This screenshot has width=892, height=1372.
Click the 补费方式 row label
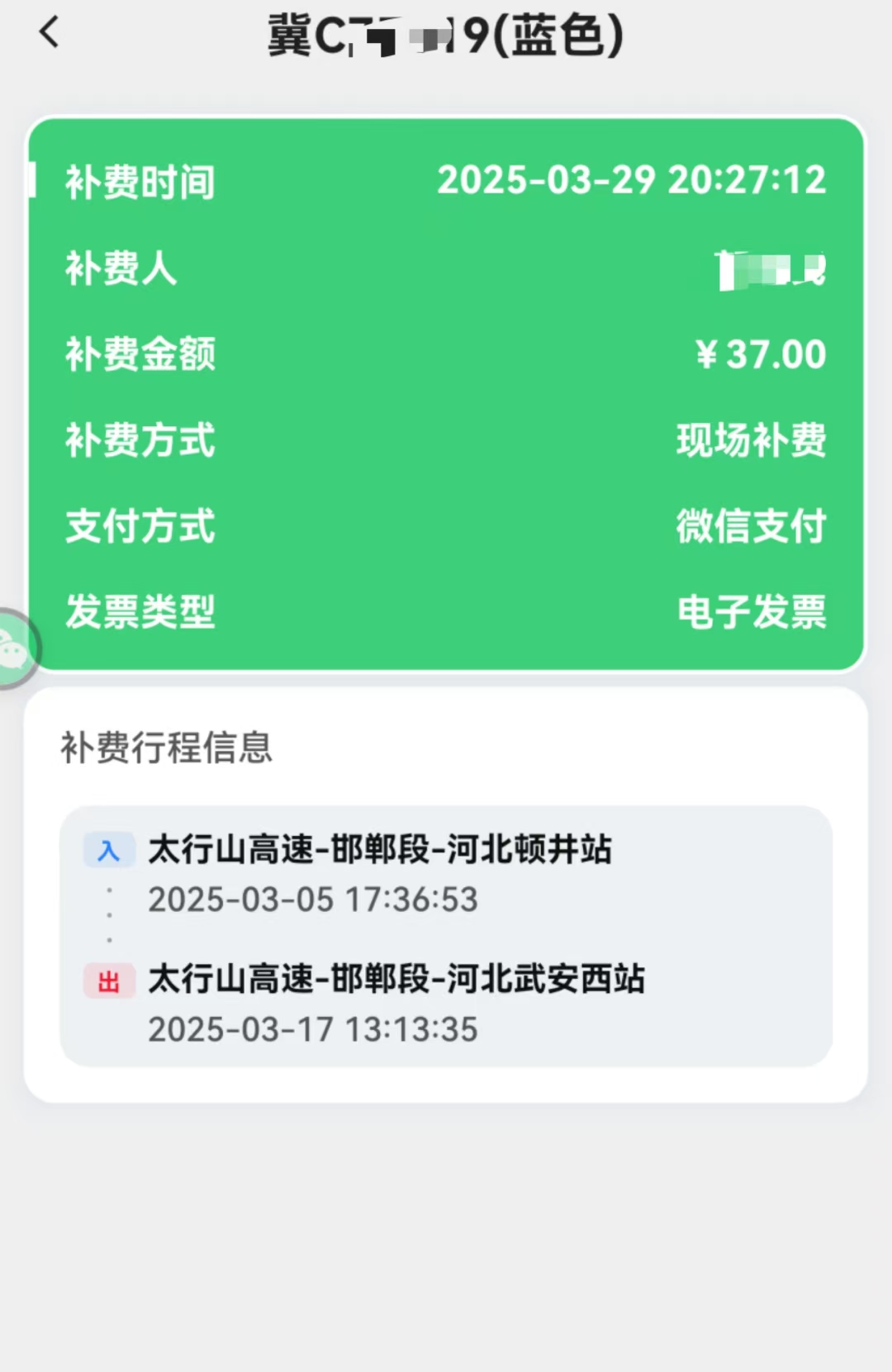tap(139, 442)
